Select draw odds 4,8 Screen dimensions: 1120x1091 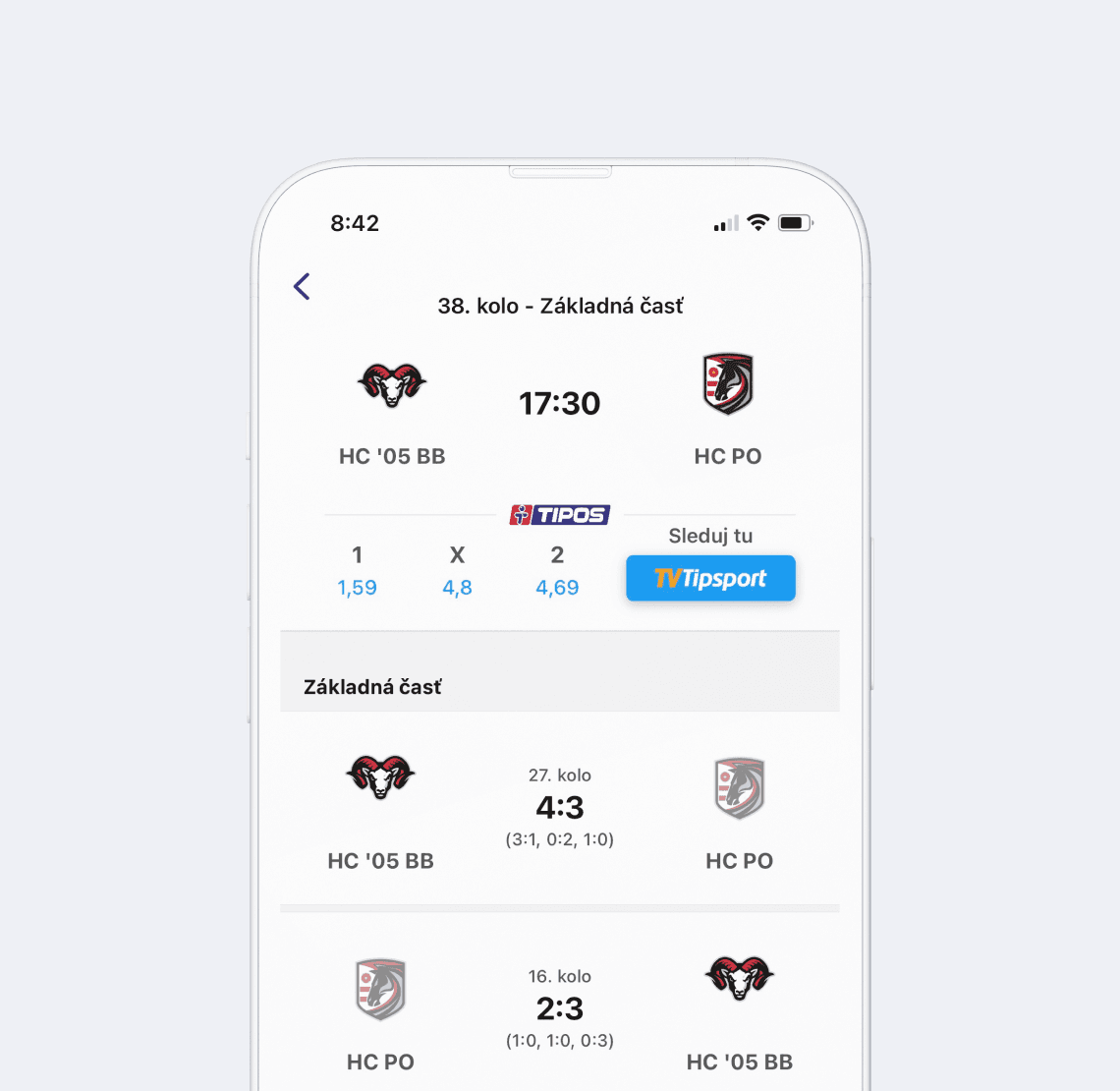click(x=457, y=588)
